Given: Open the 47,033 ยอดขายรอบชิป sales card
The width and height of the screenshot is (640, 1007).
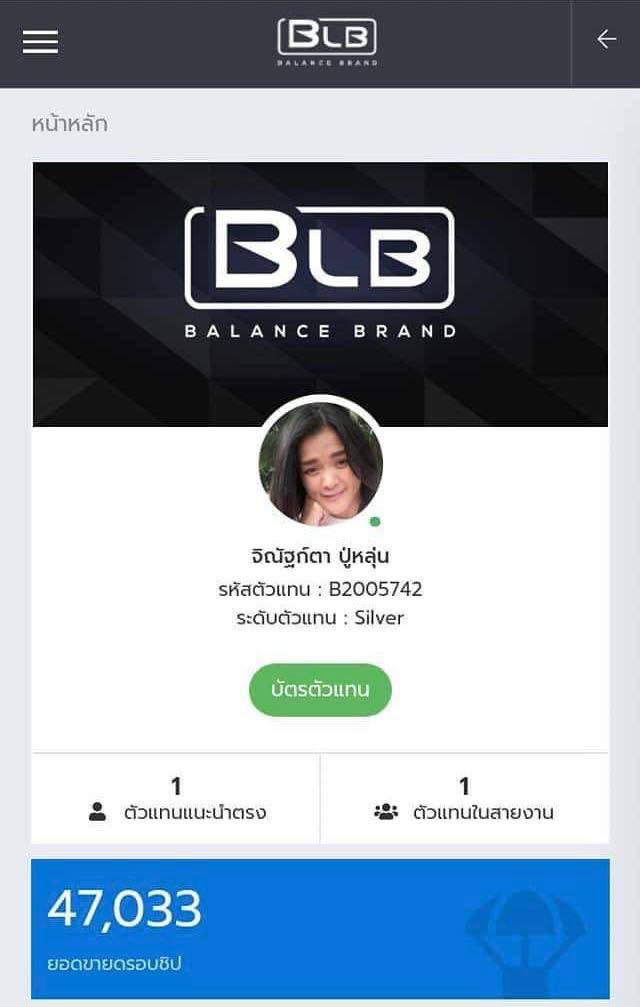Looking at the screenshot, I should pyautogui.click(x=320, y=929).
